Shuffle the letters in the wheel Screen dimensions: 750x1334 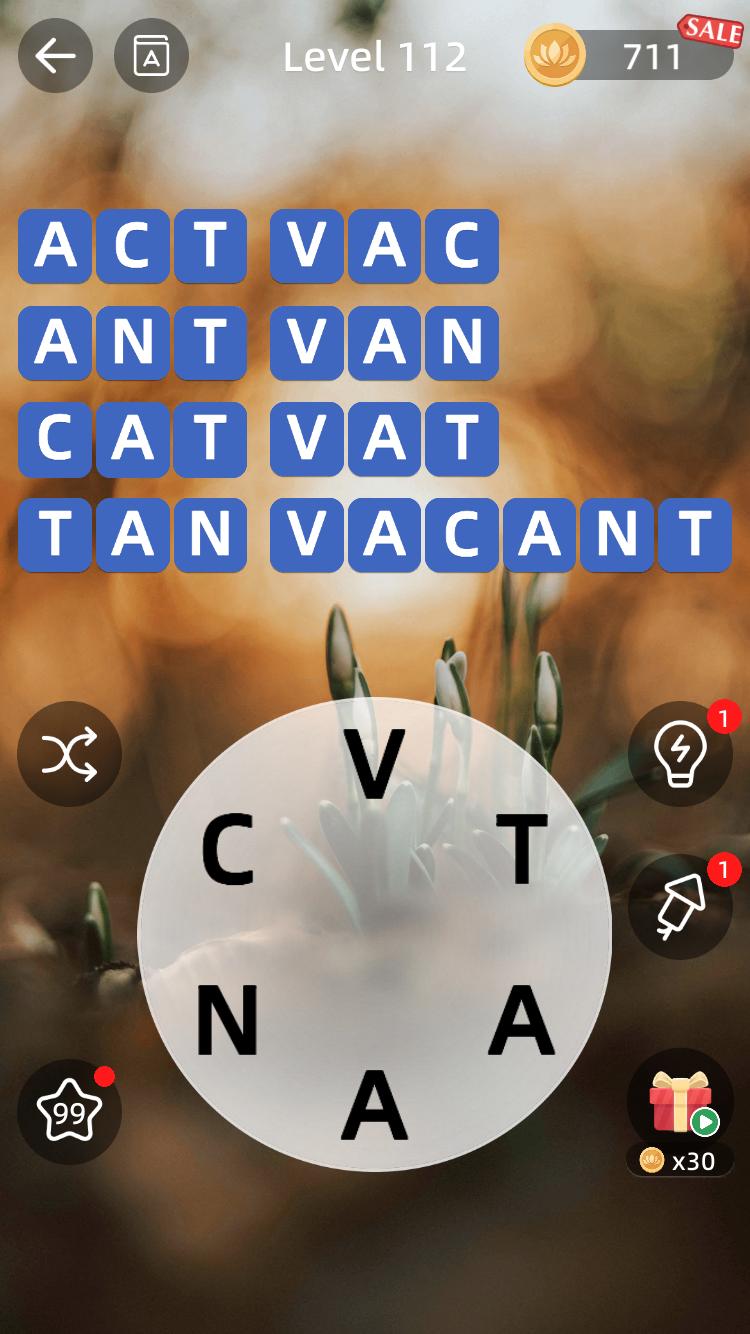click(x=69, y=754)
